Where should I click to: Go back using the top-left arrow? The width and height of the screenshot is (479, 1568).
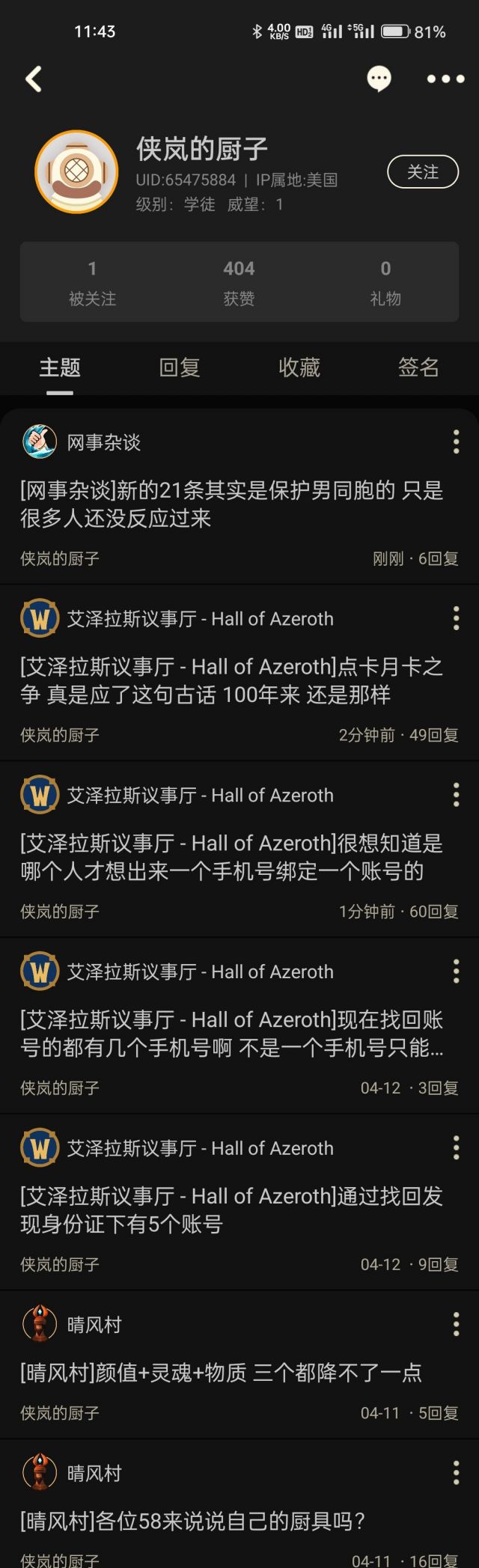(34, 79)
